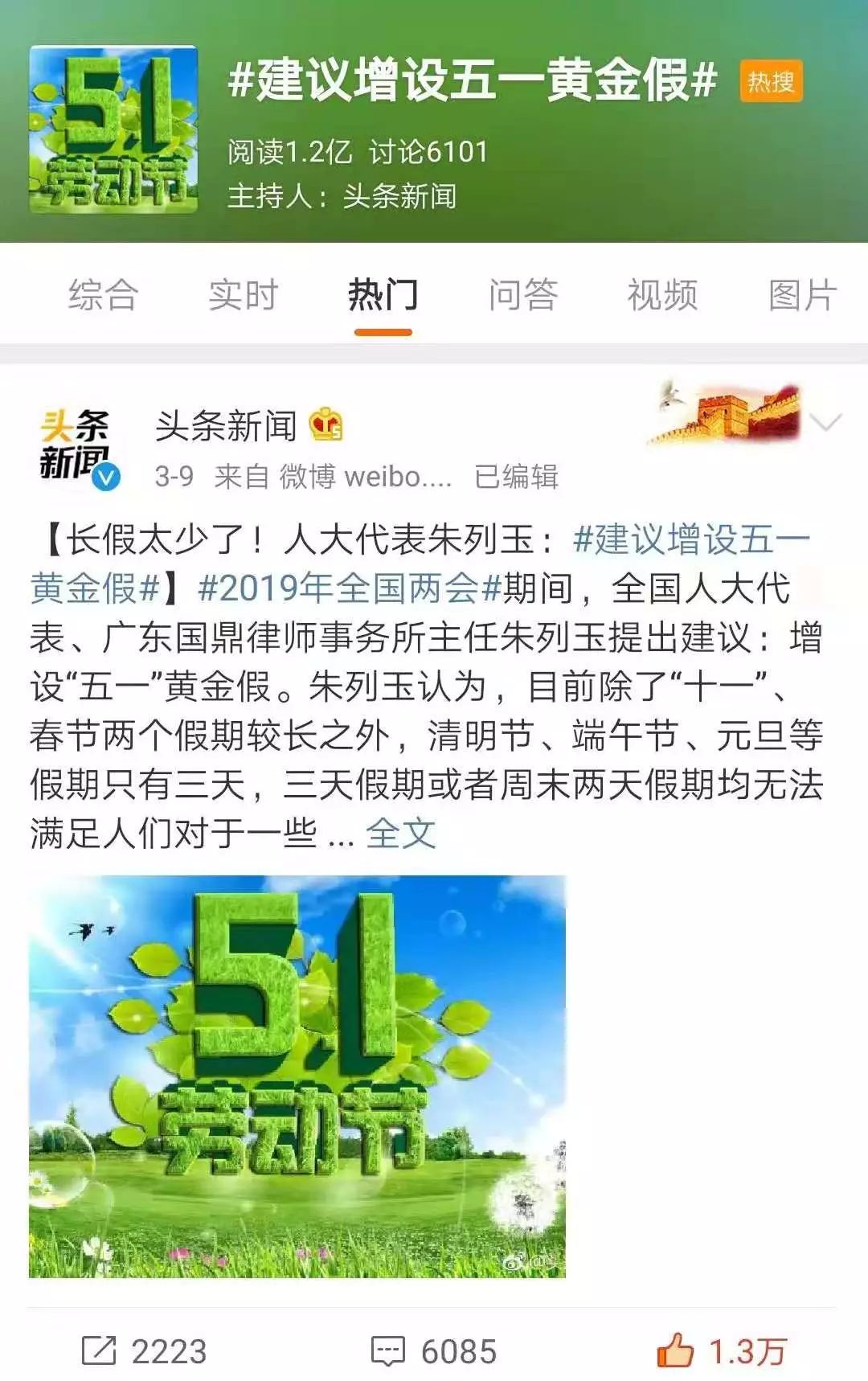The height and width of the screenshot is (1381, 868).
Task: Open the 5.1 劳动节 post image
Action: (297, 1076)
